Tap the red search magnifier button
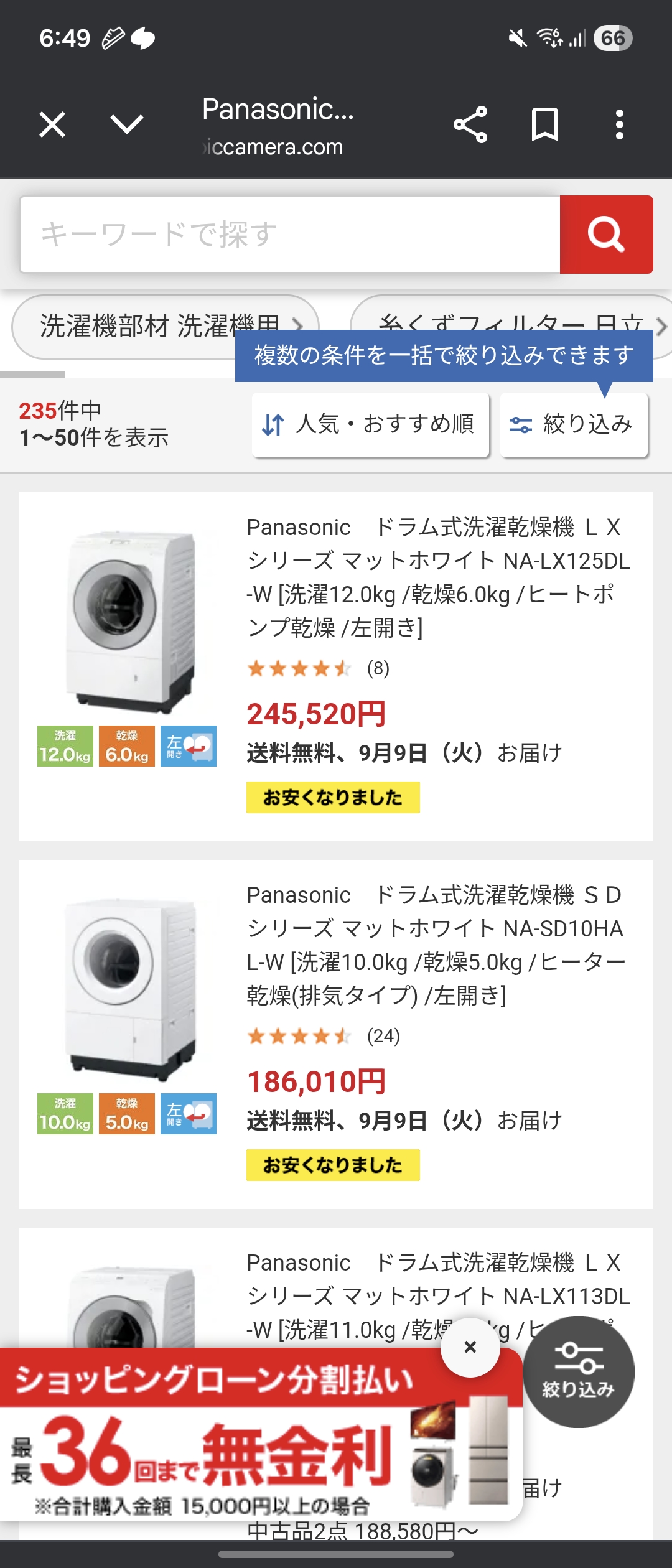Image resolution: width=672 pixels, height=1568 pixels. pyautogui.click(x=606, y=235)
